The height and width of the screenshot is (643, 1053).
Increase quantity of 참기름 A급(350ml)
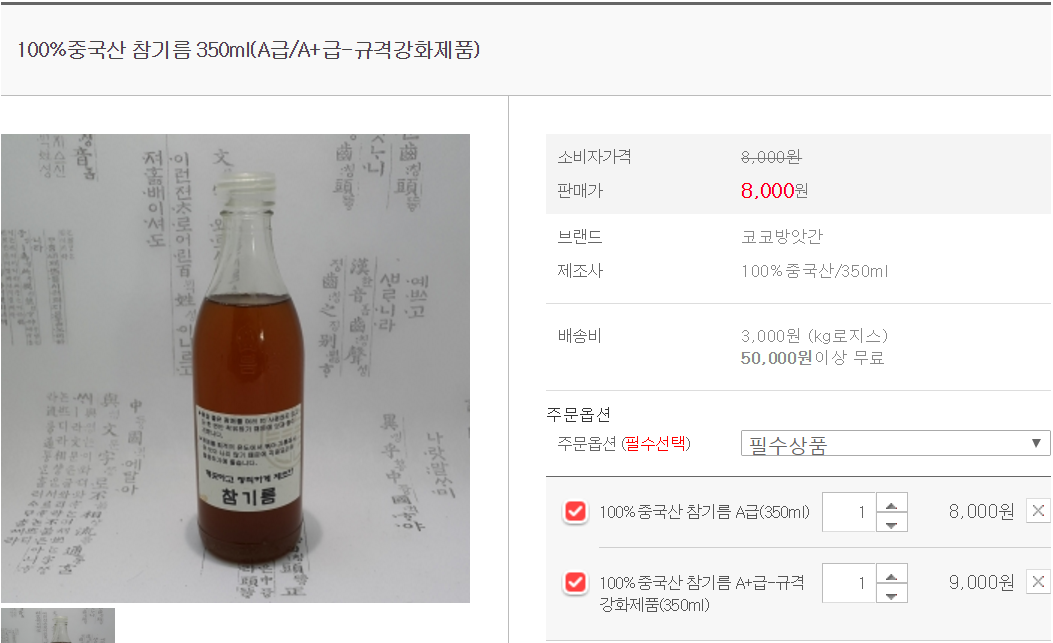tap(892, 502)
